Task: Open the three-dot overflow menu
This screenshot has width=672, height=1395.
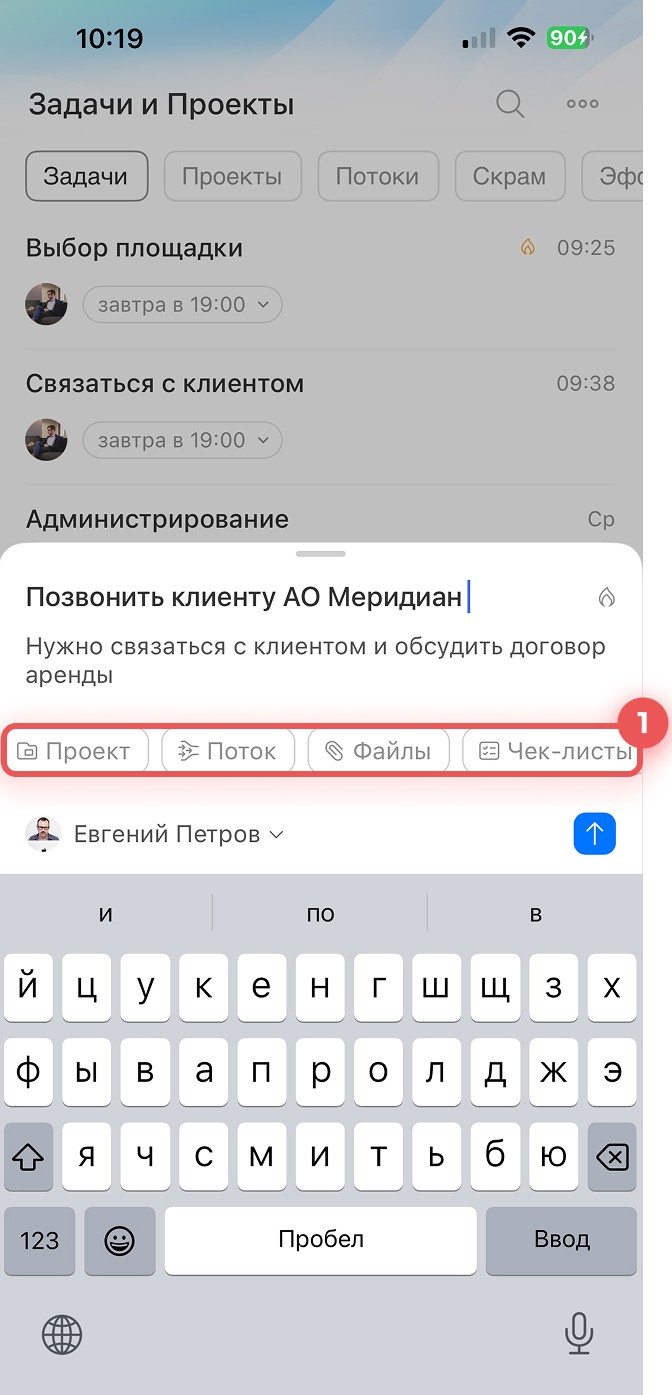Action: coord(582,104)
